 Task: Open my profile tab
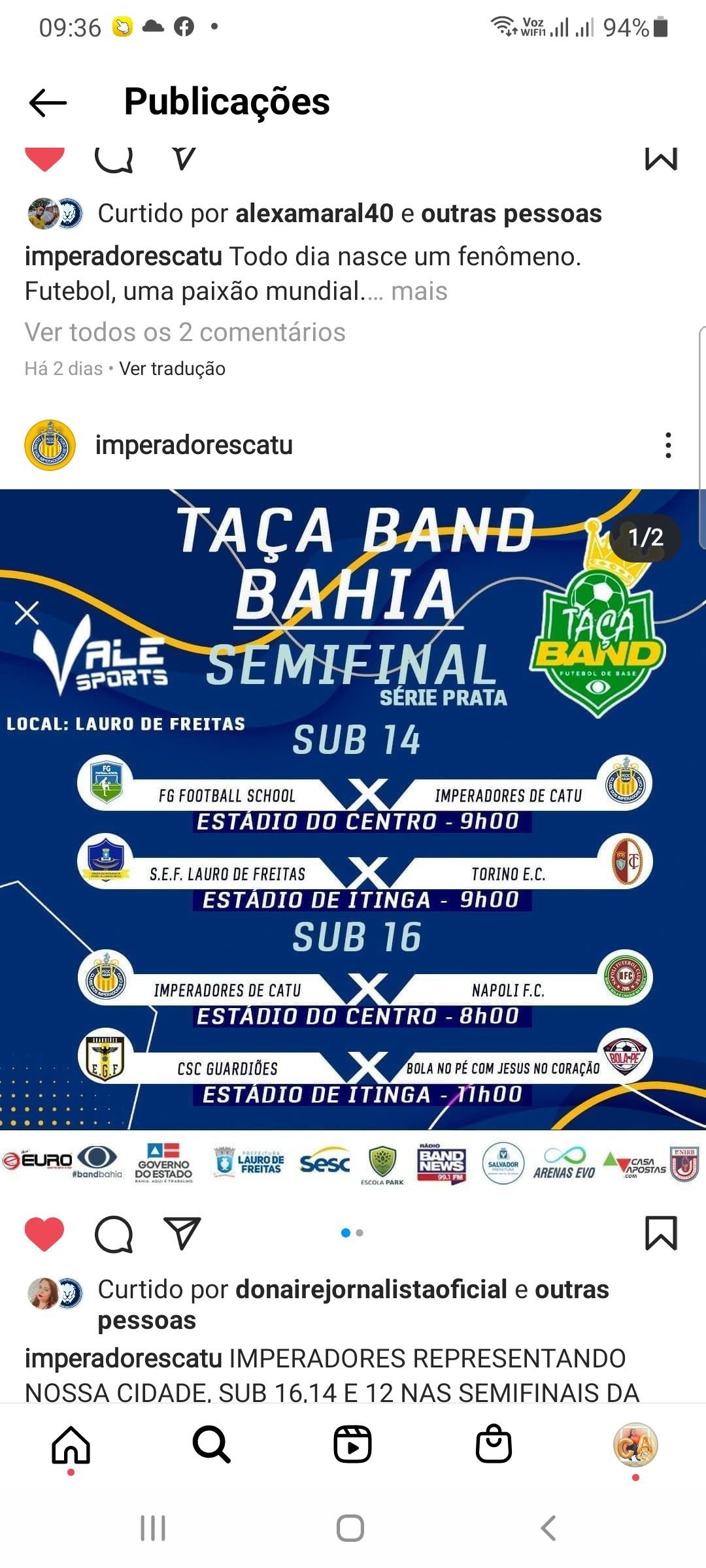click(x=635, y=1445)
